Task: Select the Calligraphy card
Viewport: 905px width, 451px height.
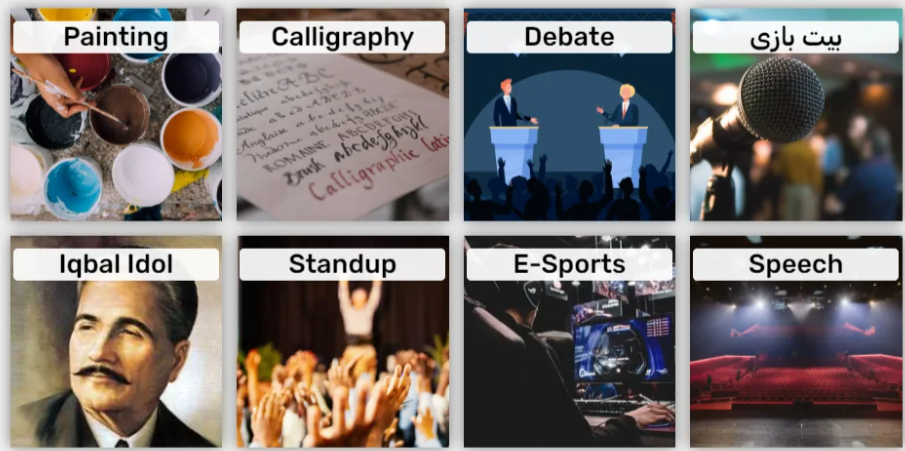Action: pyautogui.click(x=342, y=115)
